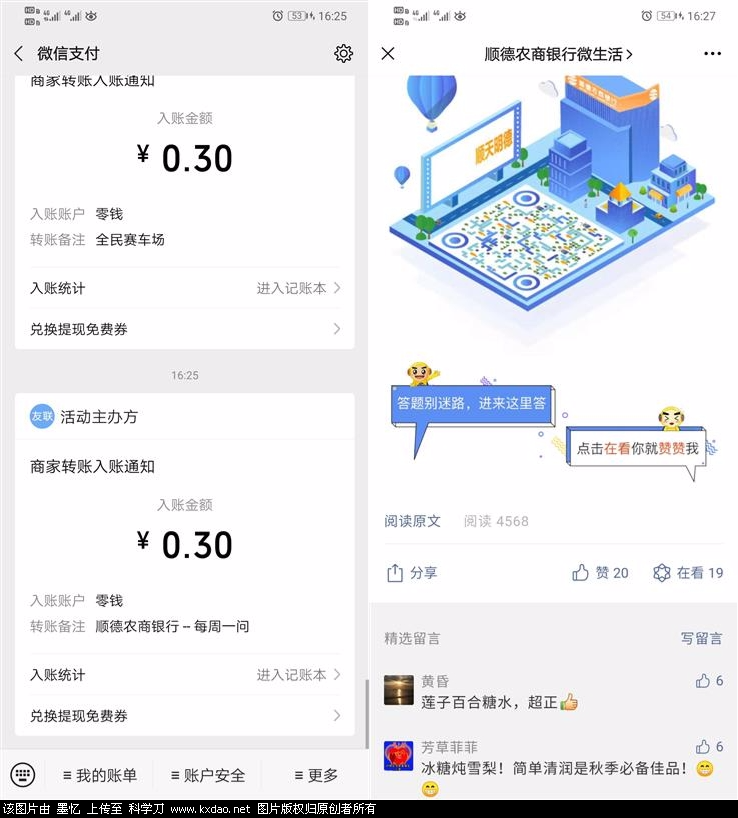Go back from the 微信支付 chat
The height and width of the screenshot is (818, 738).
point(19,53)
